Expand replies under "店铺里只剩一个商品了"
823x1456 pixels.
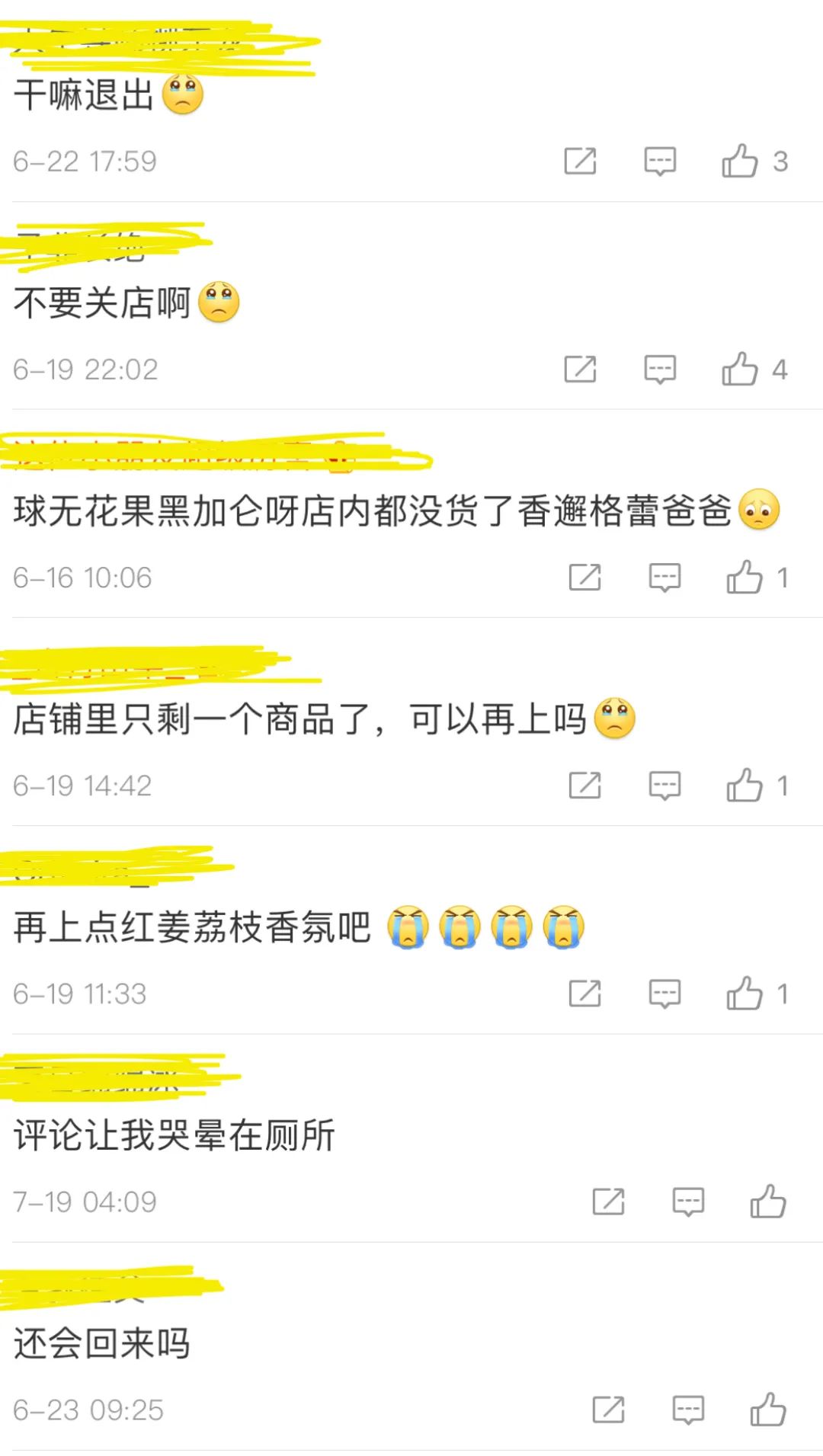click(665, 786)
